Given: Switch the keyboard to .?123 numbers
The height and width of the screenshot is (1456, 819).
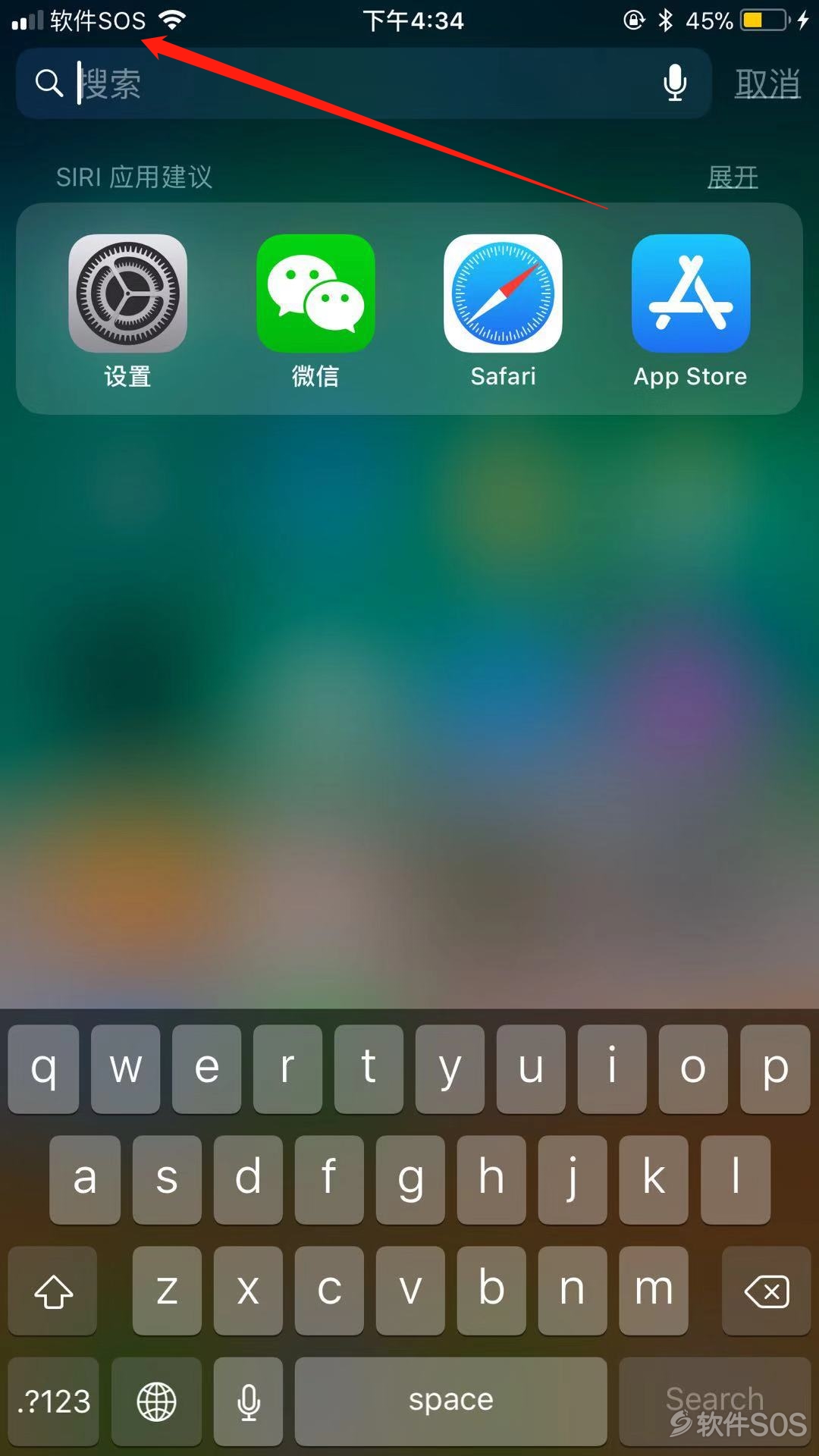Looking at the screenshot, I should click(53, 1401).
